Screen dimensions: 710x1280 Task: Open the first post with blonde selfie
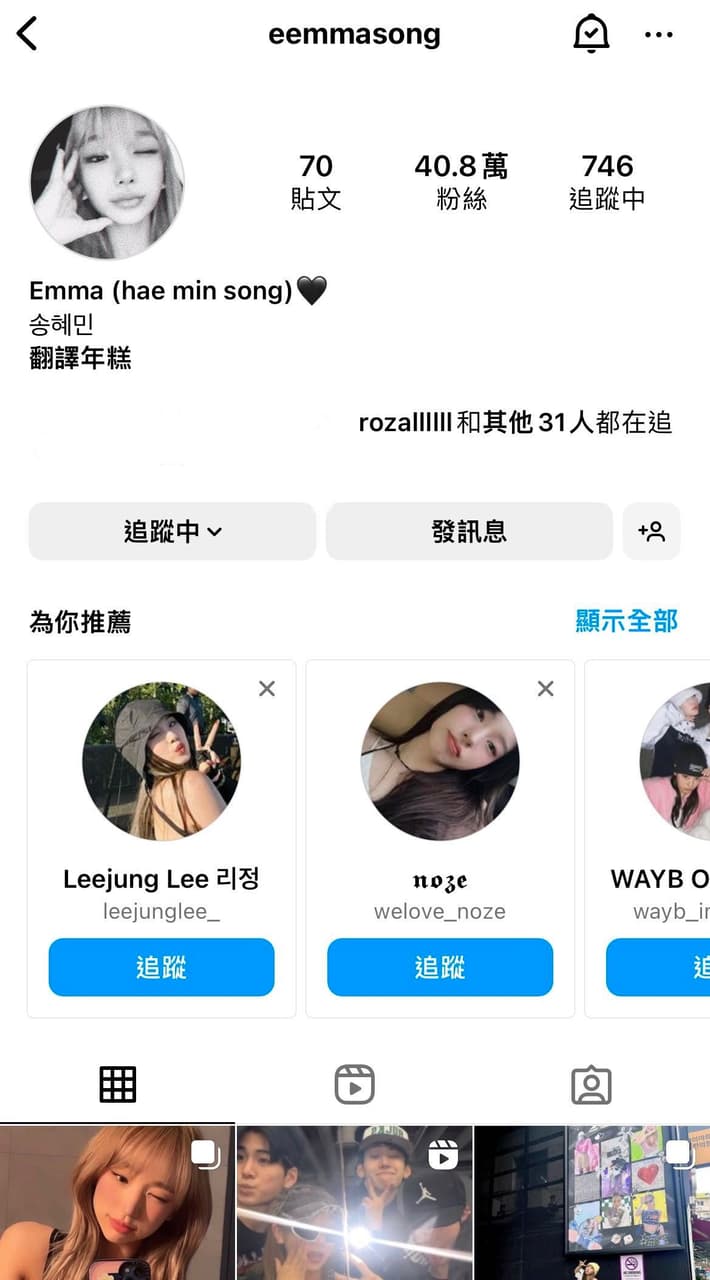coord(117,1203)
